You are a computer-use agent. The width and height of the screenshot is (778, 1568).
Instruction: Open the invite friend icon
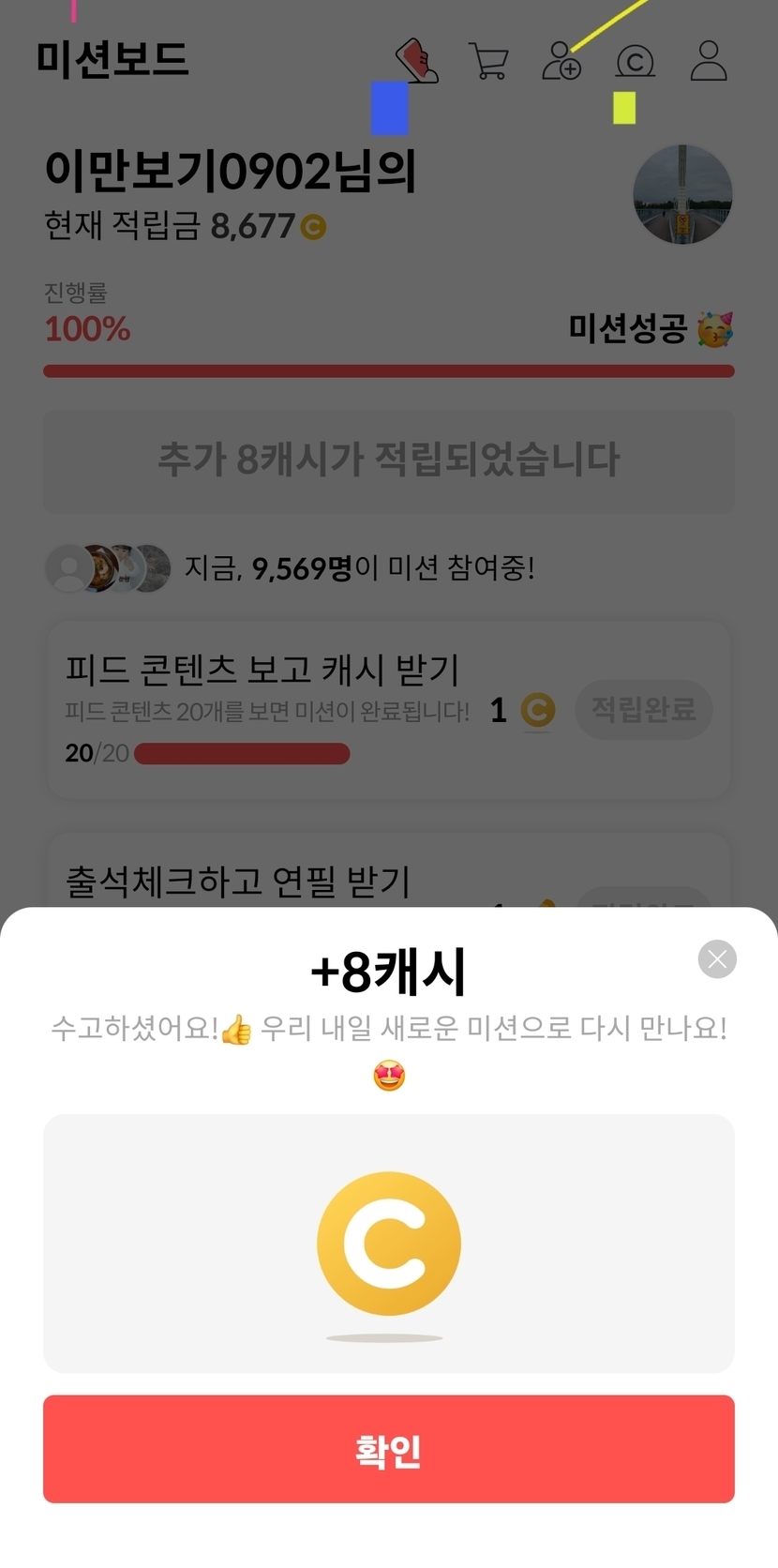561,61
